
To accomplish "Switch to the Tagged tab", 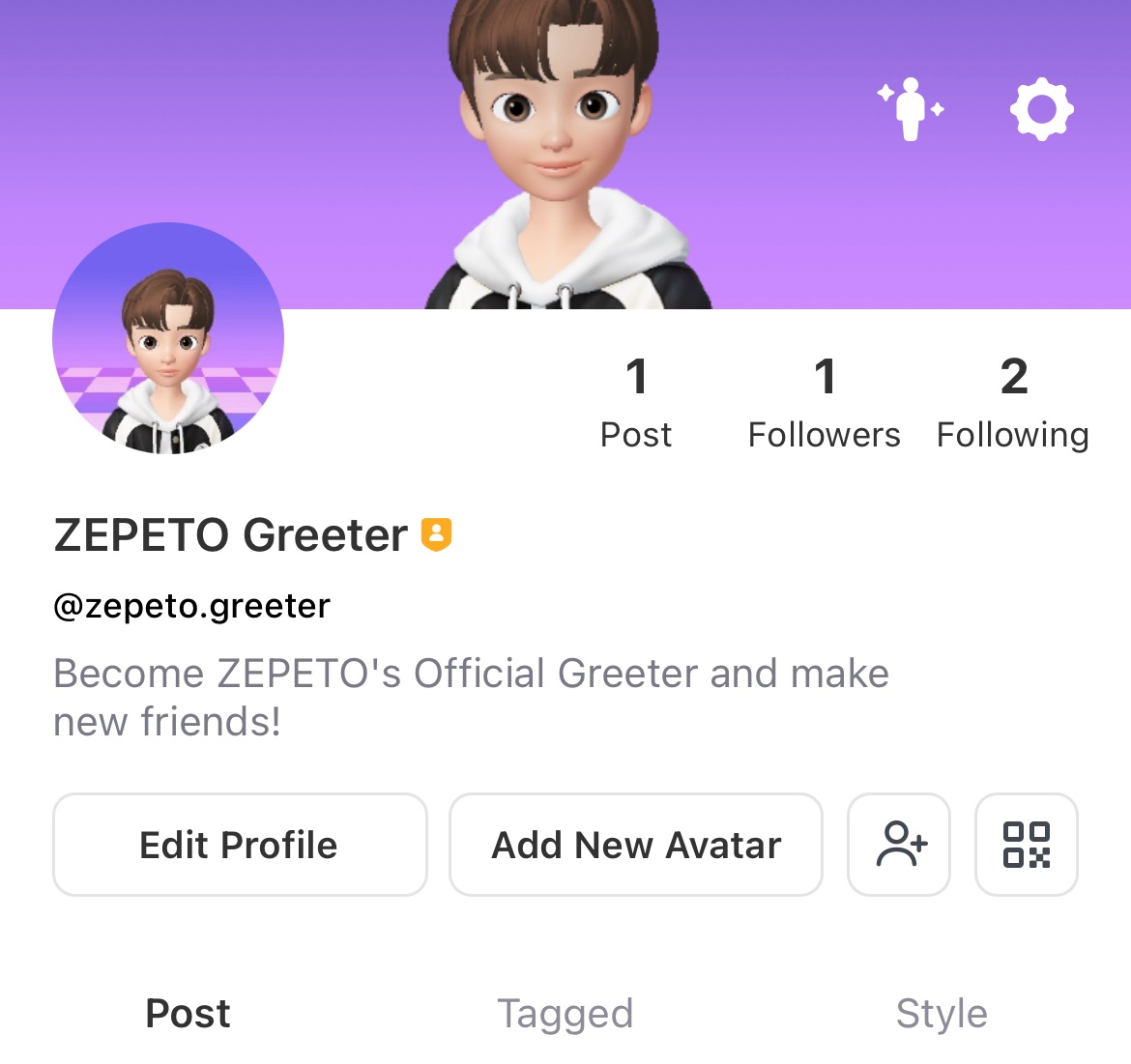I will tap(565, 1014).
